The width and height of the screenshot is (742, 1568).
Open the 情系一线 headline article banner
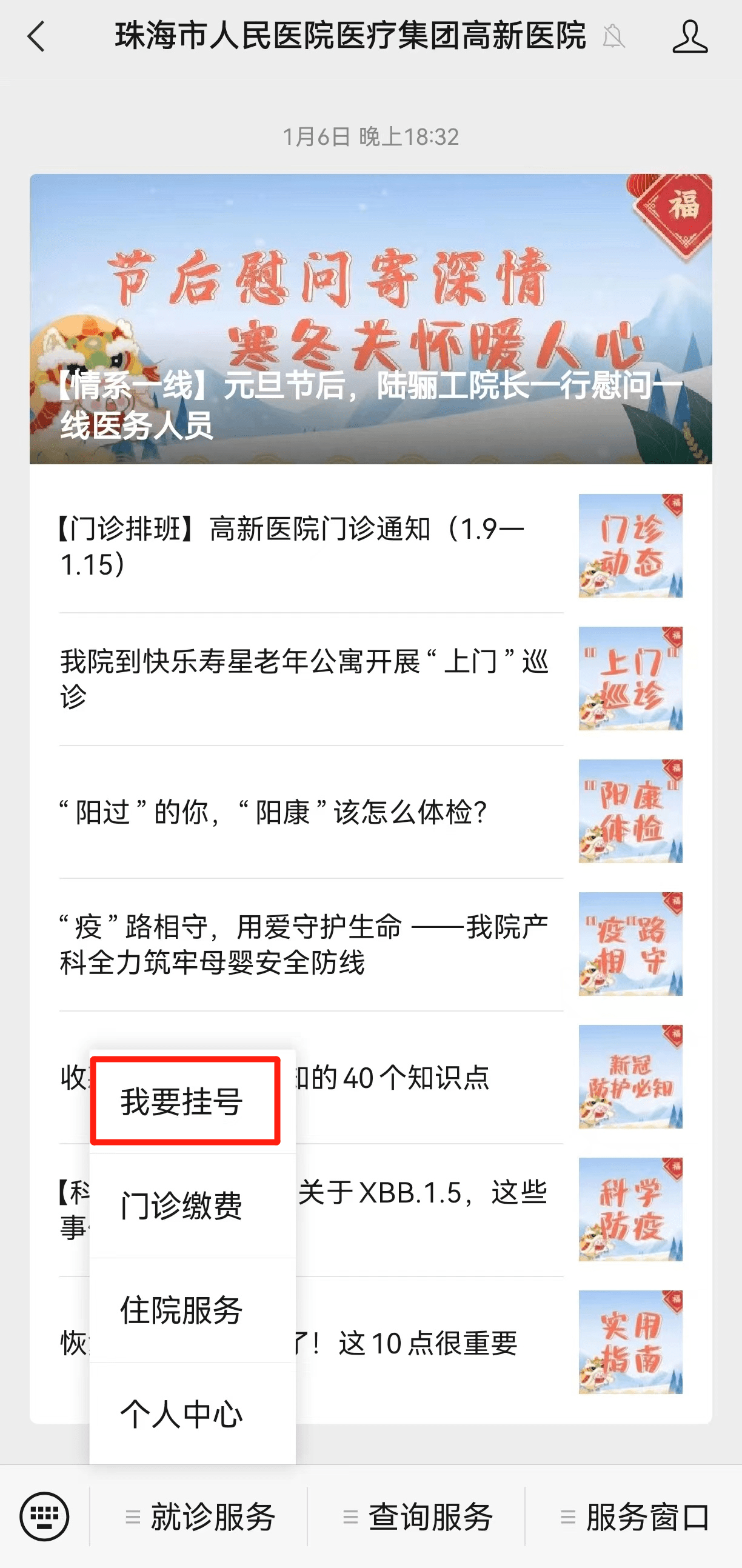coord(370,319)
